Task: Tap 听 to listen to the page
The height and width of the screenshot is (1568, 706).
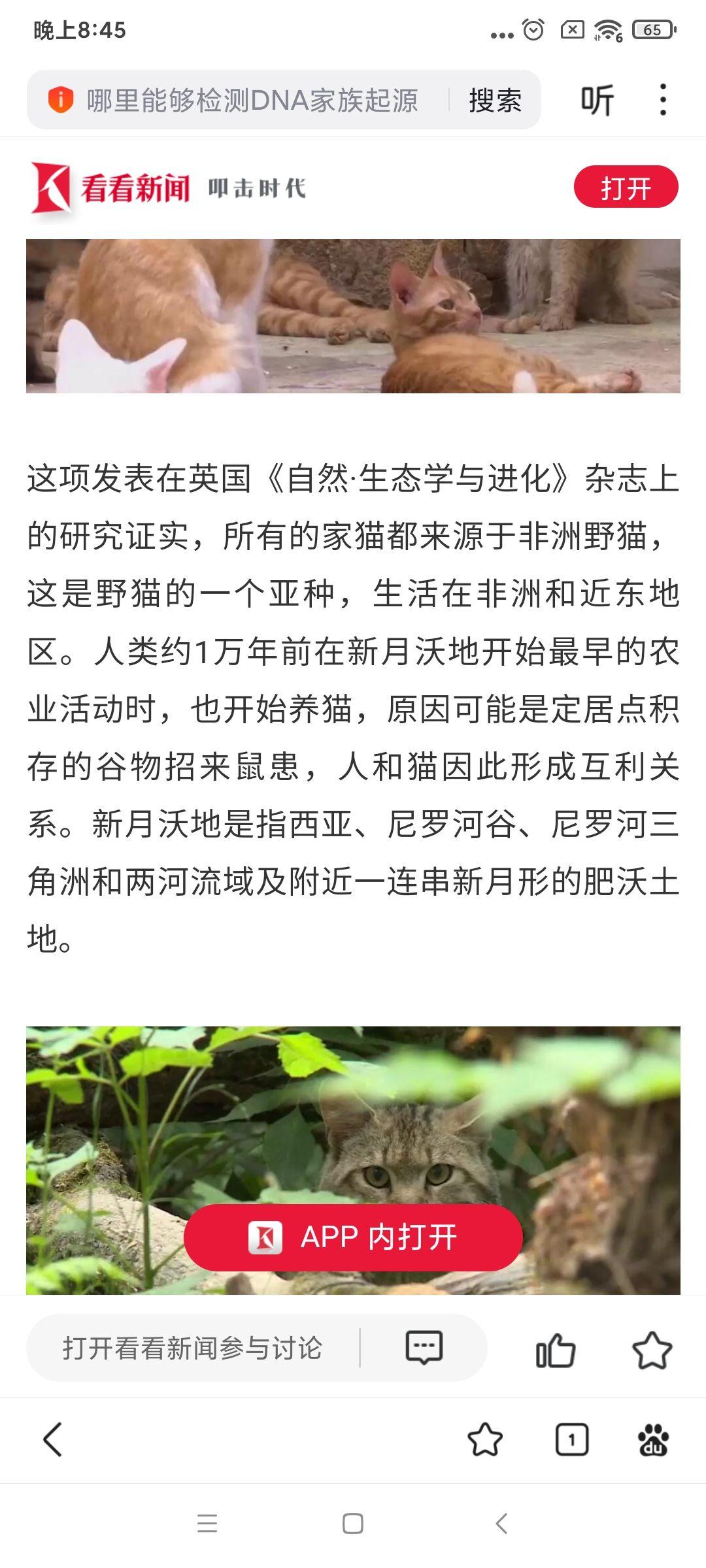Action: 597,101
